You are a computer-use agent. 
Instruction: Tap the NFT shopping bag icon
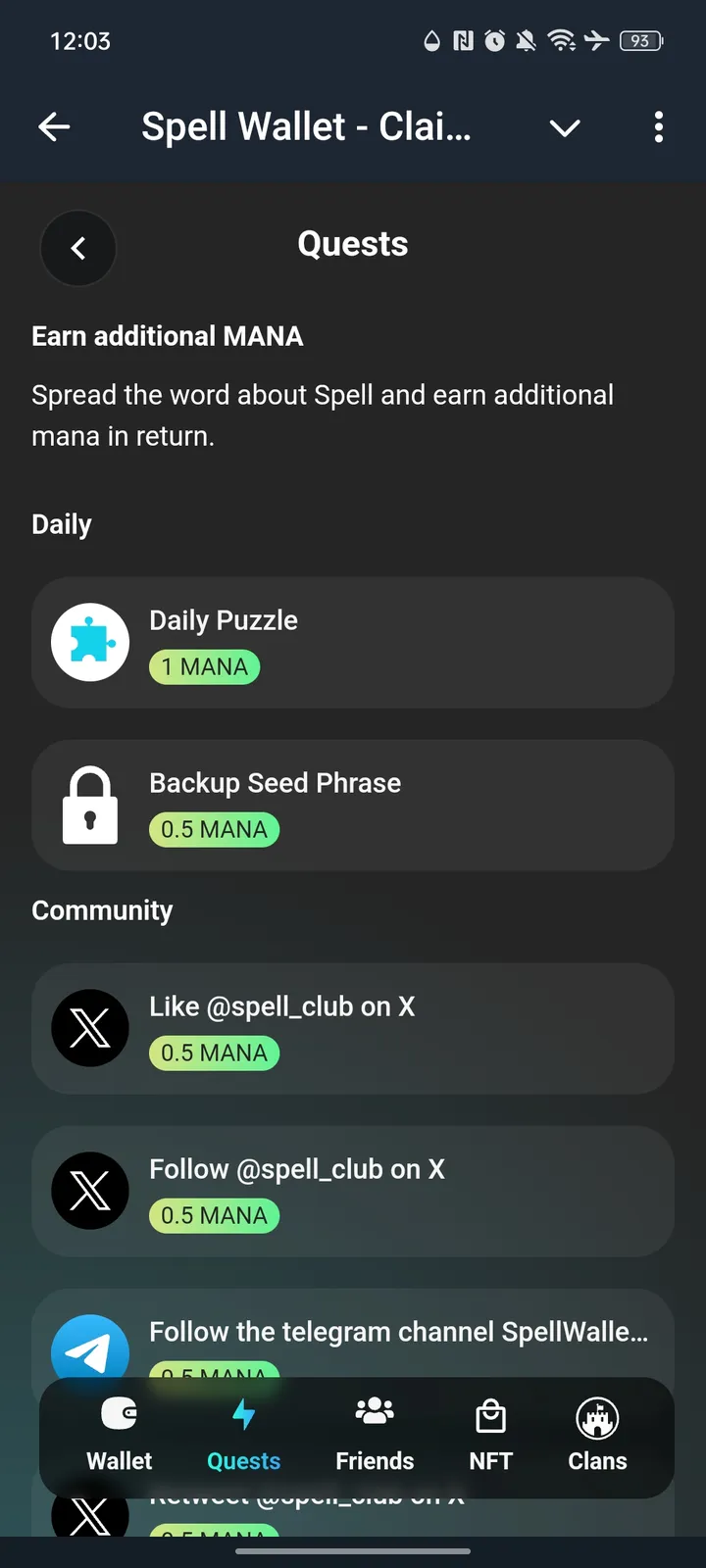pos(489,1414)
